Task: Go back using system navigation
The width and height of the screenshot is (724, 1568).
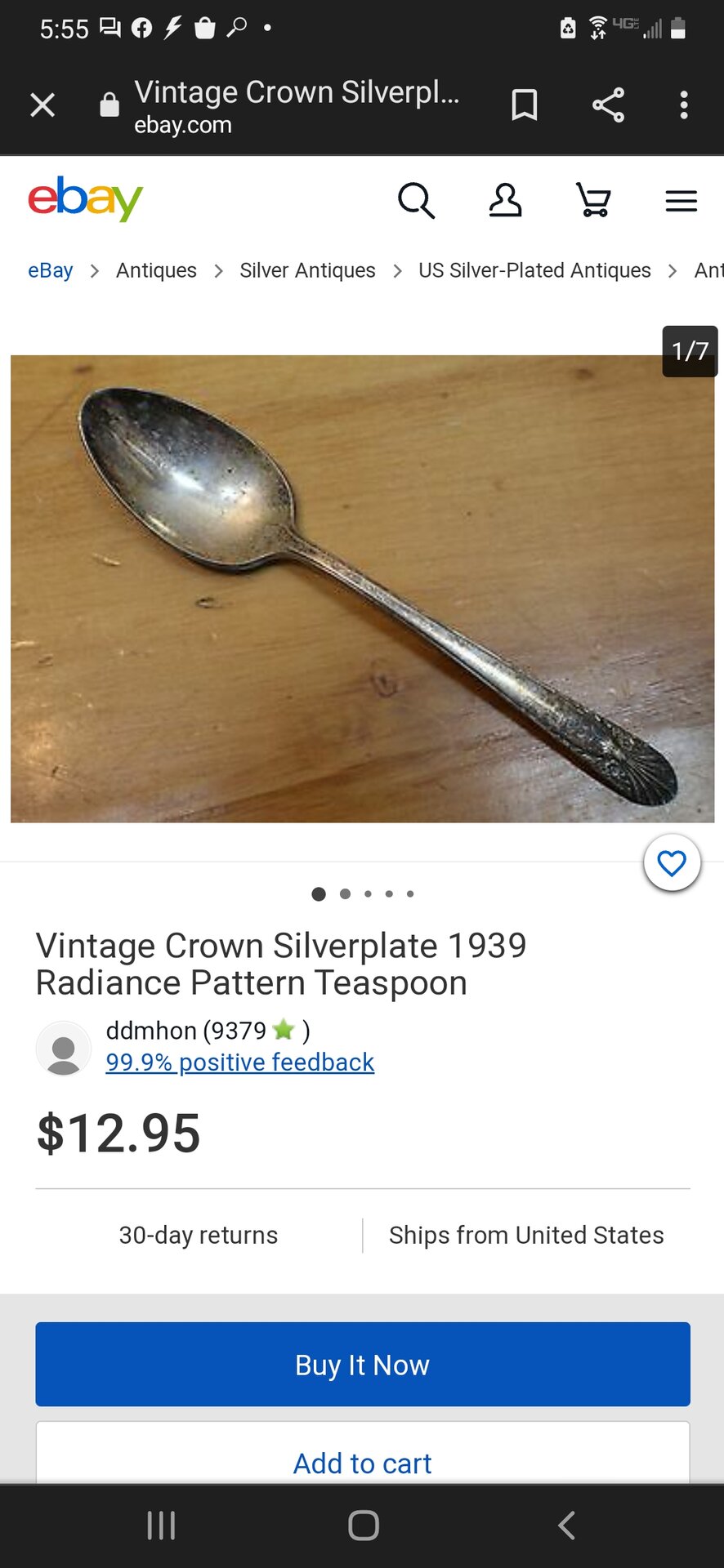Action: click(566, 1525)
